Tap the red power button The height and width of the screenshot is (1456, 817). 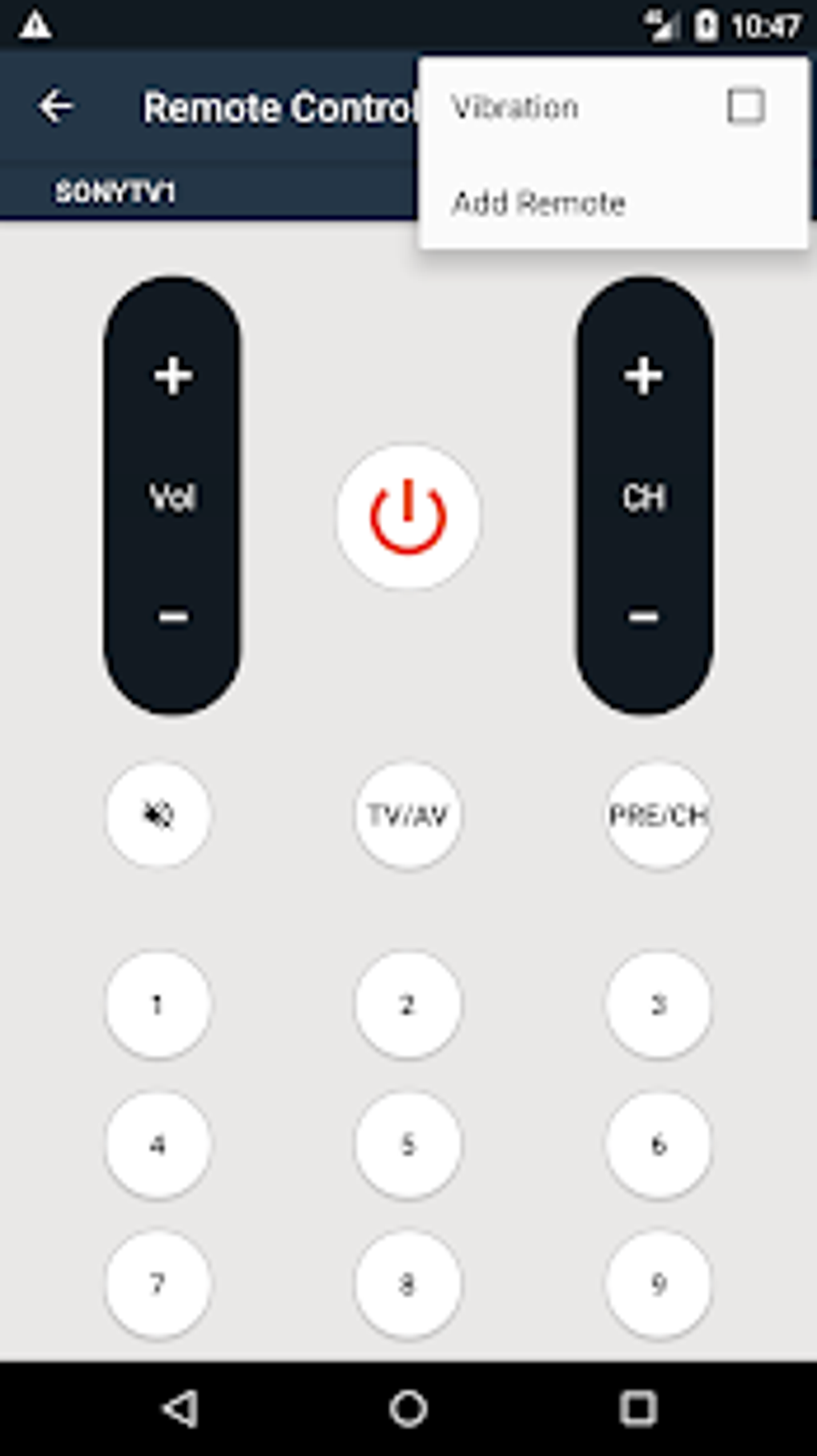(x=408, y=517)
